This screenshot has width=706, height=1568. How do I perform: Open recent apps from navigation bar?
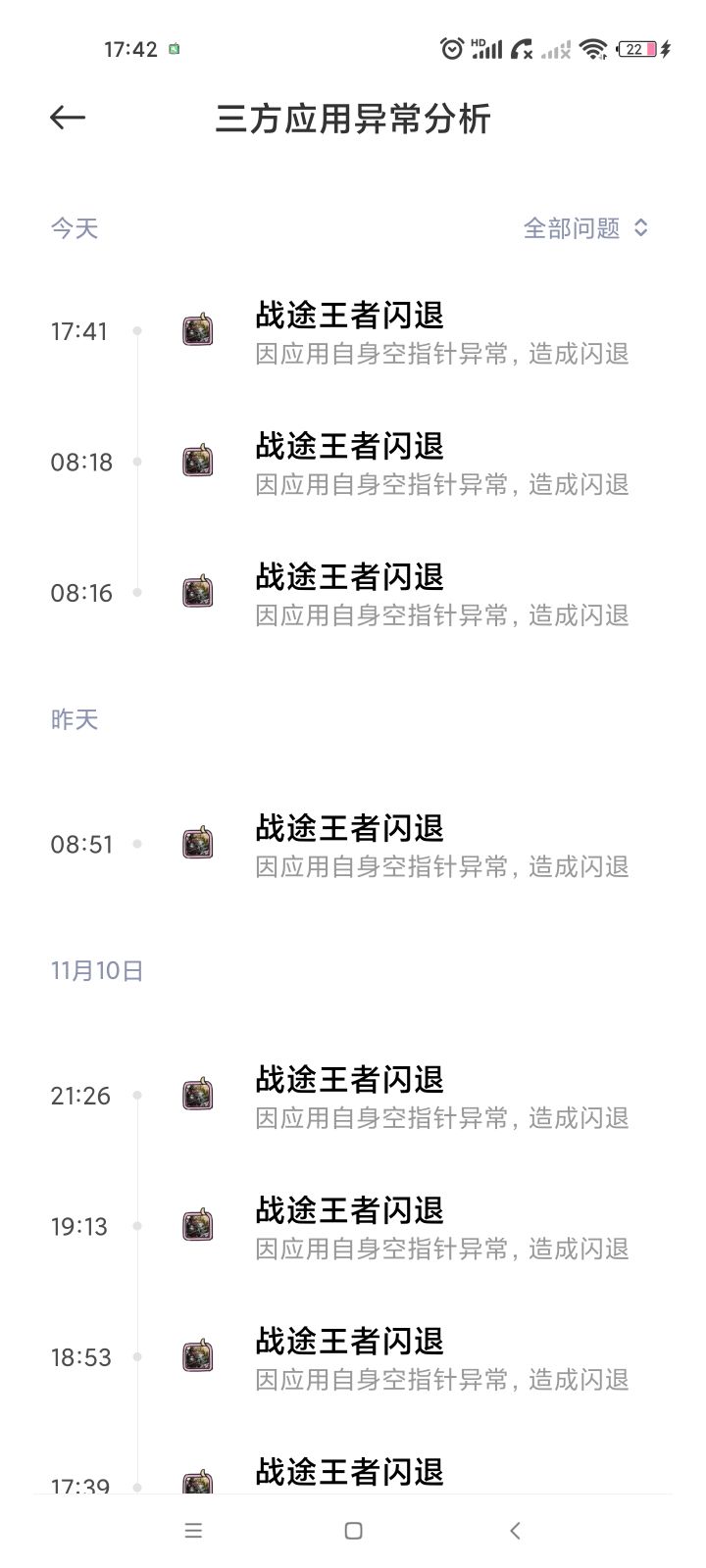point(193,1531)
